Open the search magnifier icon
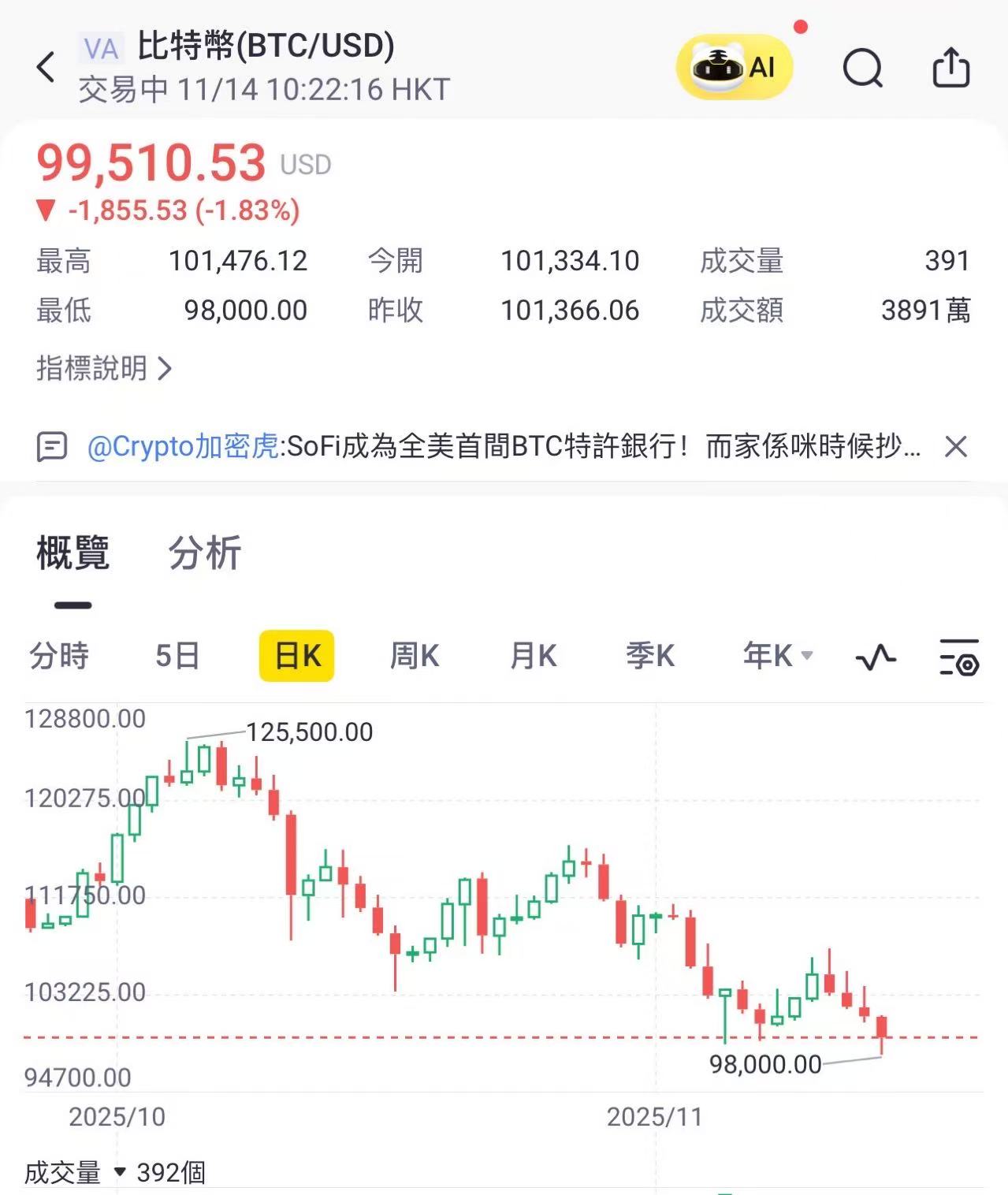1008x1195 pixels. click(863, 67)
